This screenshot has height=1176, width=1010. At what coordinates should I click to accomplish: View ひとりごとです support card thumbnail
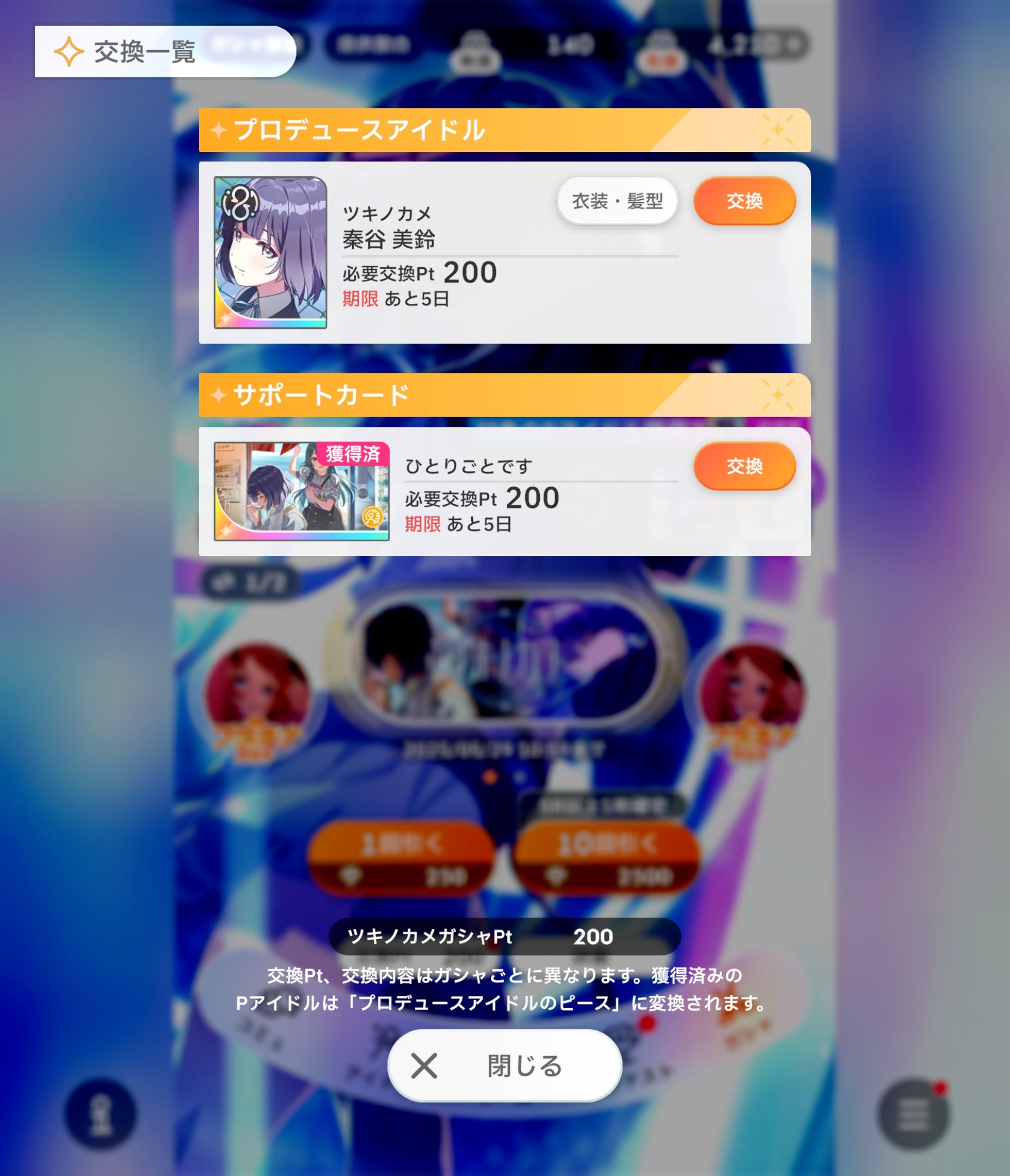point(301,491)
